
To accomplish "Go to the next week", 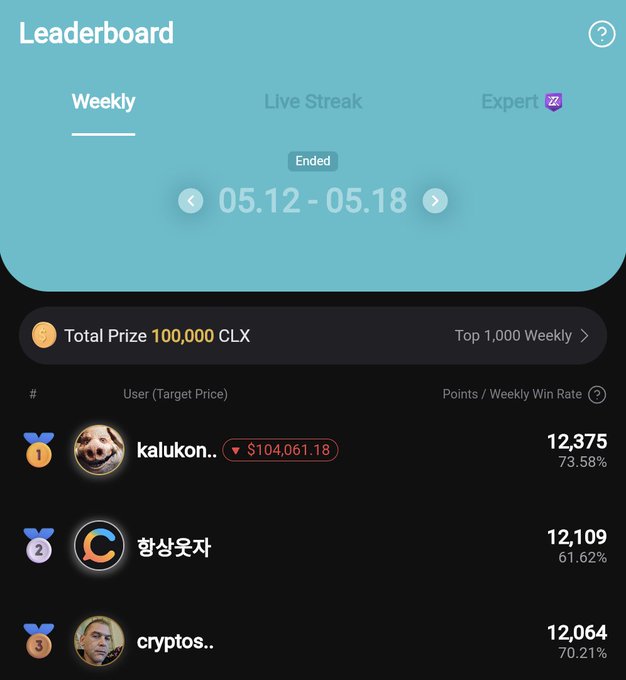I will (x=435, y=201).
